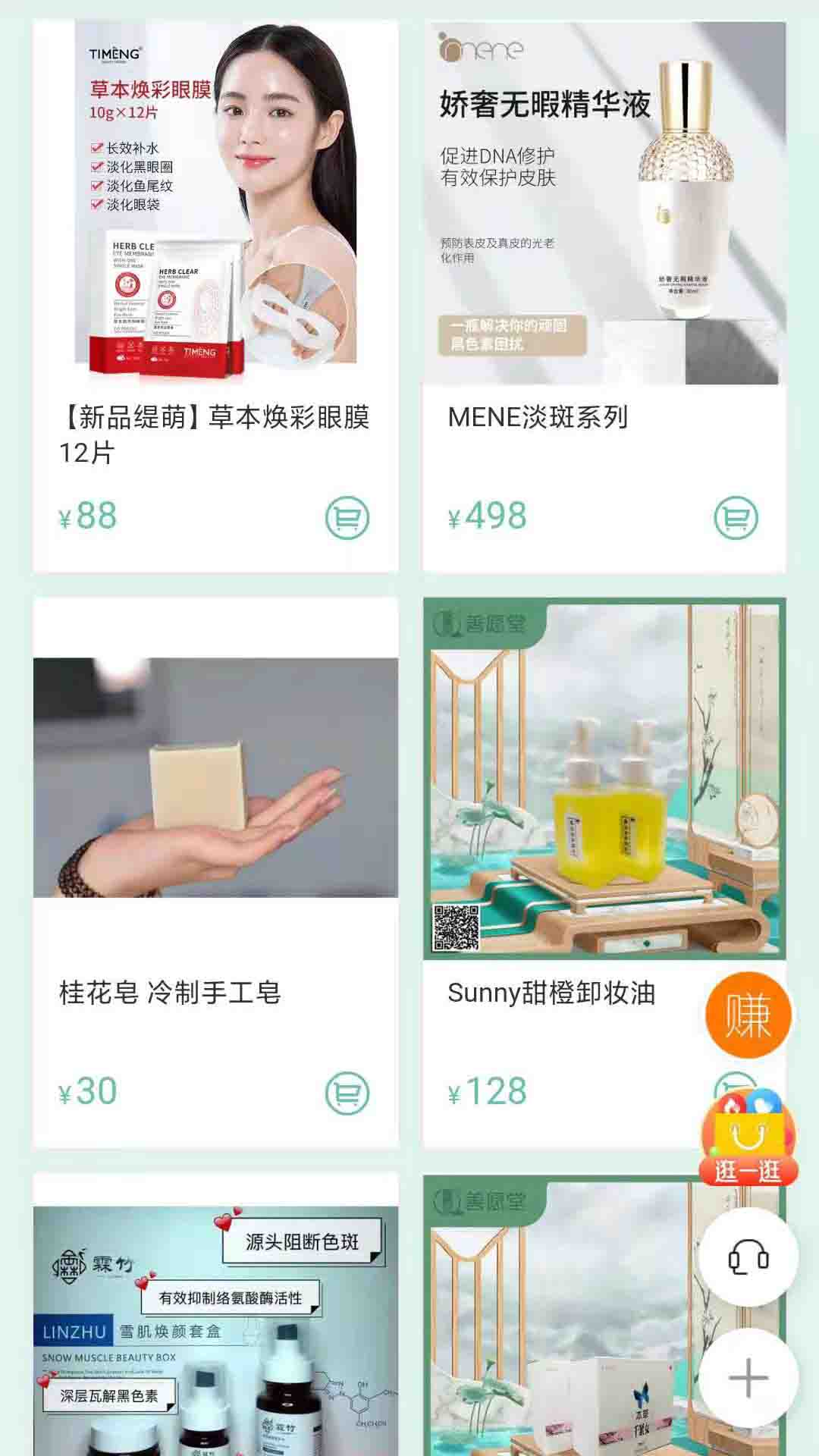The width and height of the screenshot is (819, 1456).
Task: Add 草本焕彩眼膜 to cart
Action: coord(347,518)
